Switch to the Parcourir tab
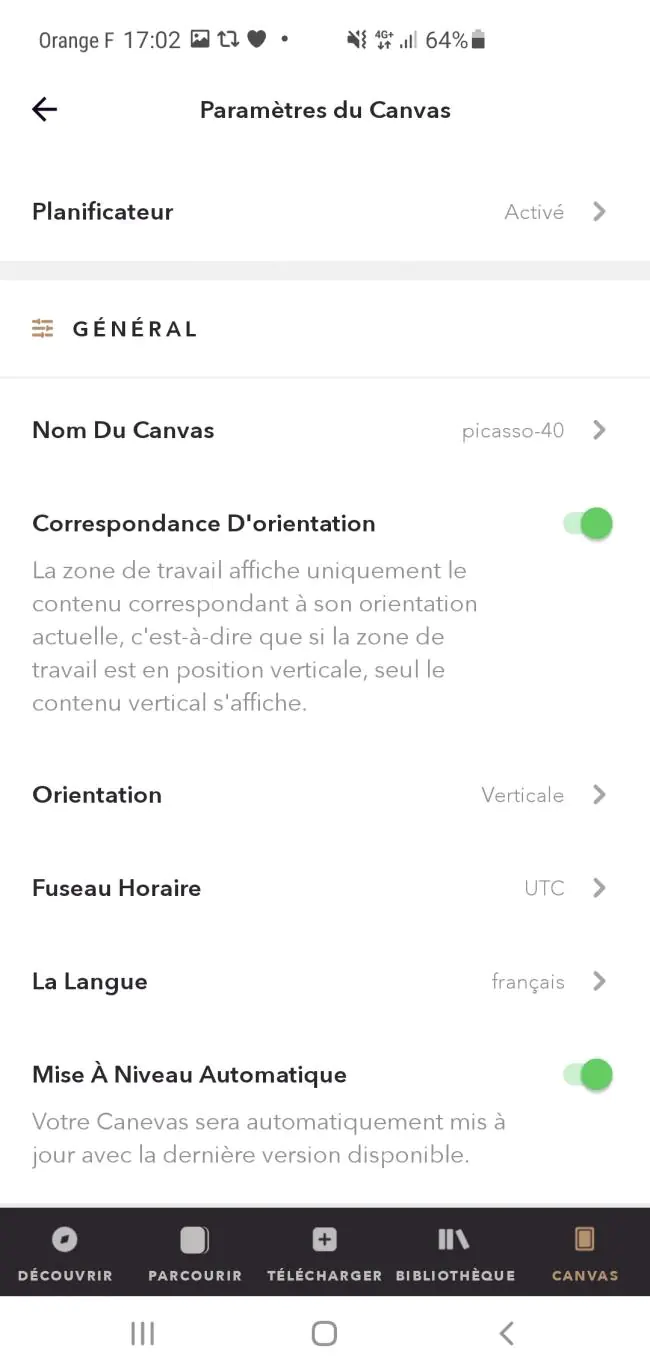This screenshot has height=1372, width=650. pos(195,1254)
